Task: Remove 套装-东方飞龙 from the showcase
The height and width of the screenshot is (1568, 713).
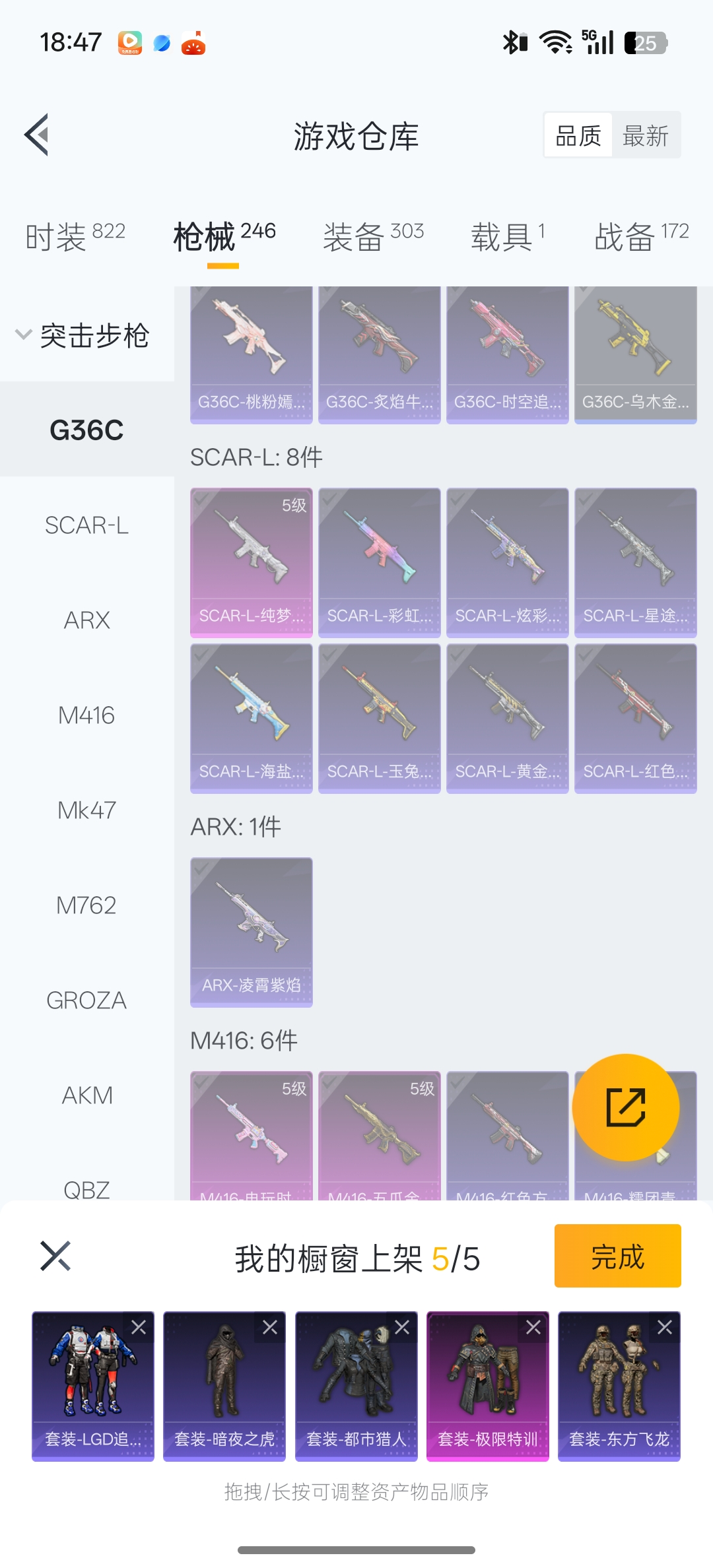Action: pyautogui.click(x=665, y=1327)
